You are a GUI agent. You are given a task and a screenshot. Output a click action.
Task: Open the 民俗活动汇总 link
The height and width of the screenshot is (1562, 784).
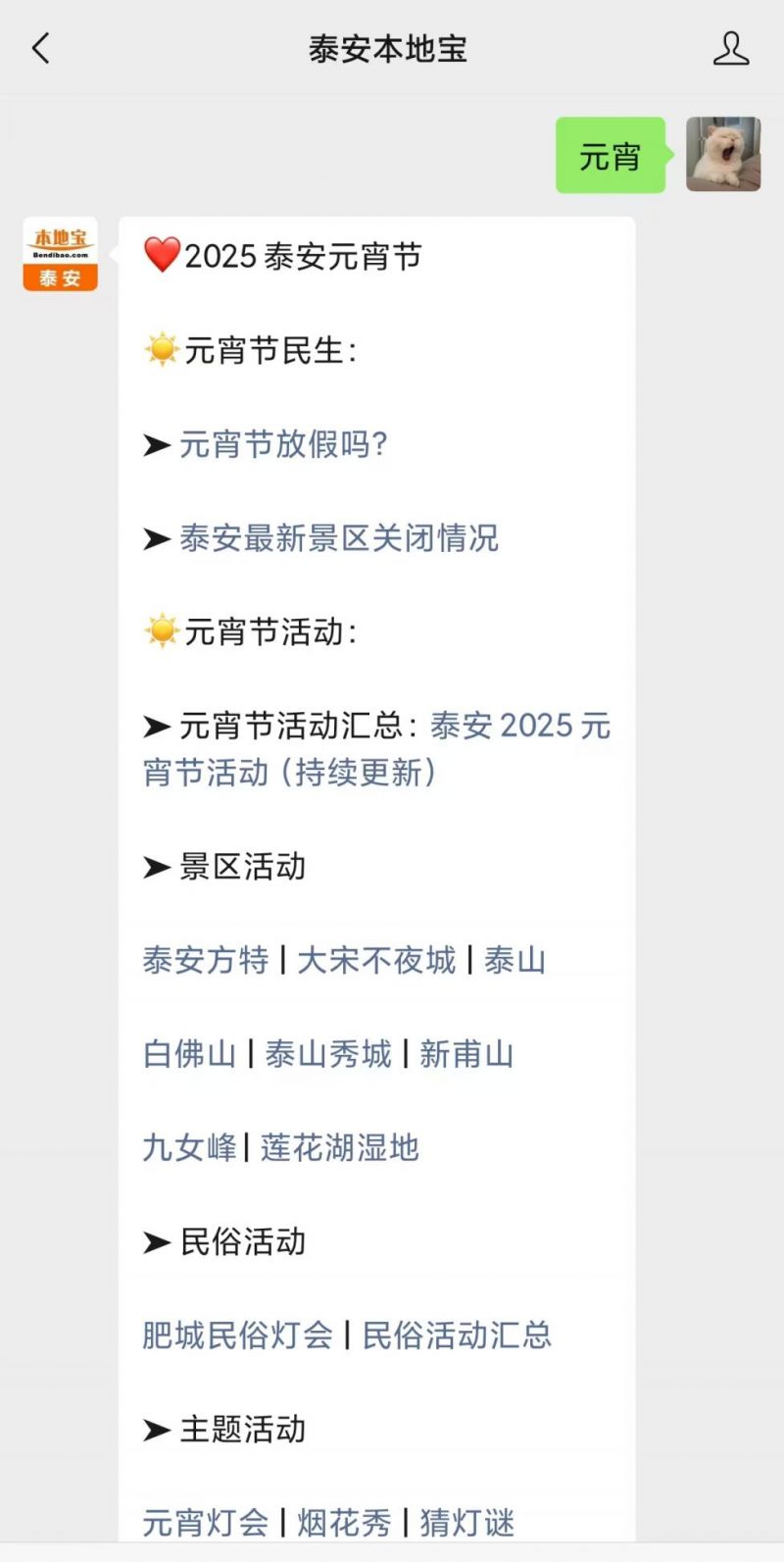click(x=458, y=1335)
